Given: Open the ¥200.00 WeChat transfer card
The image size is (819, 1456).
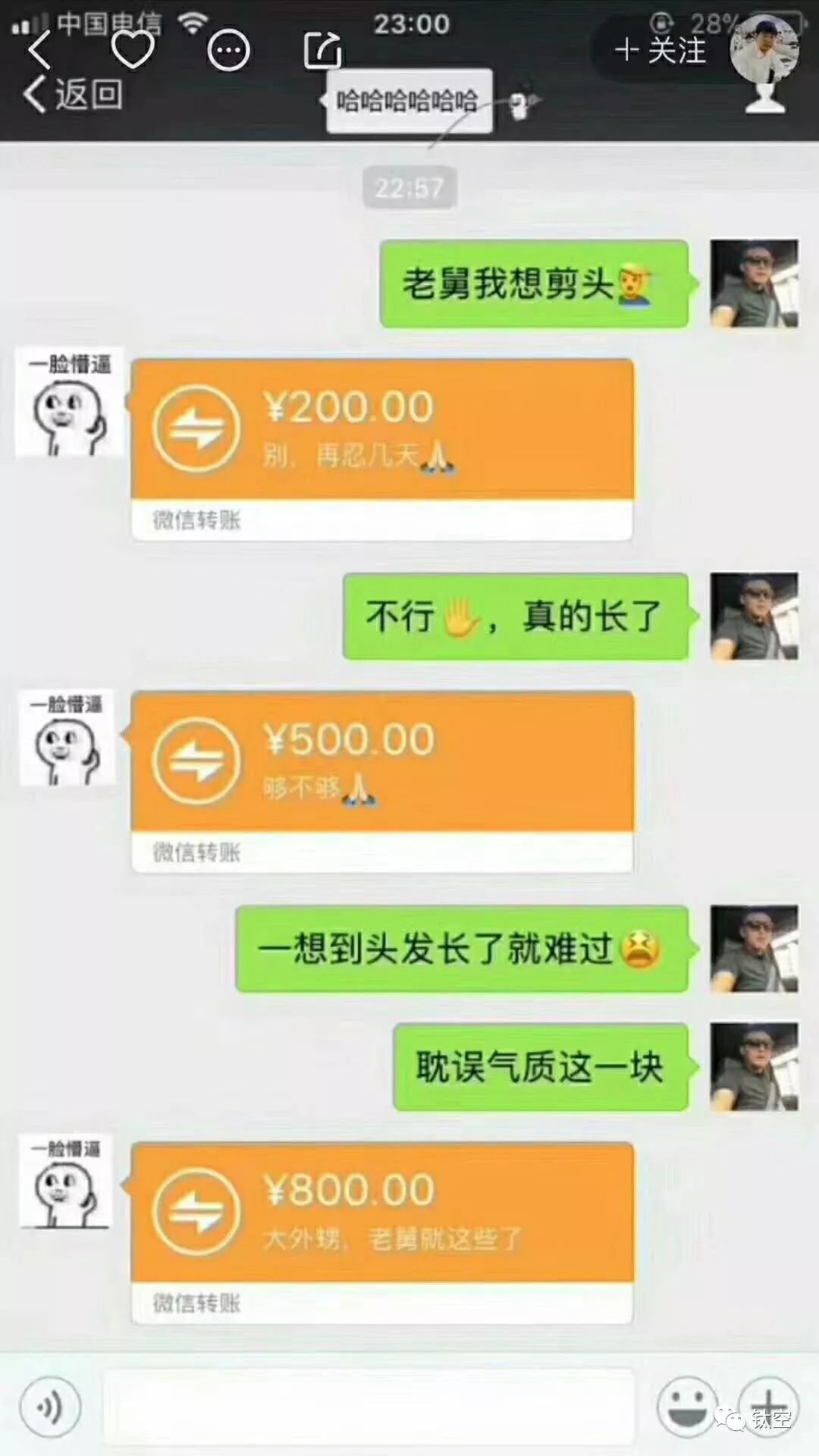Looking at the screenshot, I should click(383, 447).
